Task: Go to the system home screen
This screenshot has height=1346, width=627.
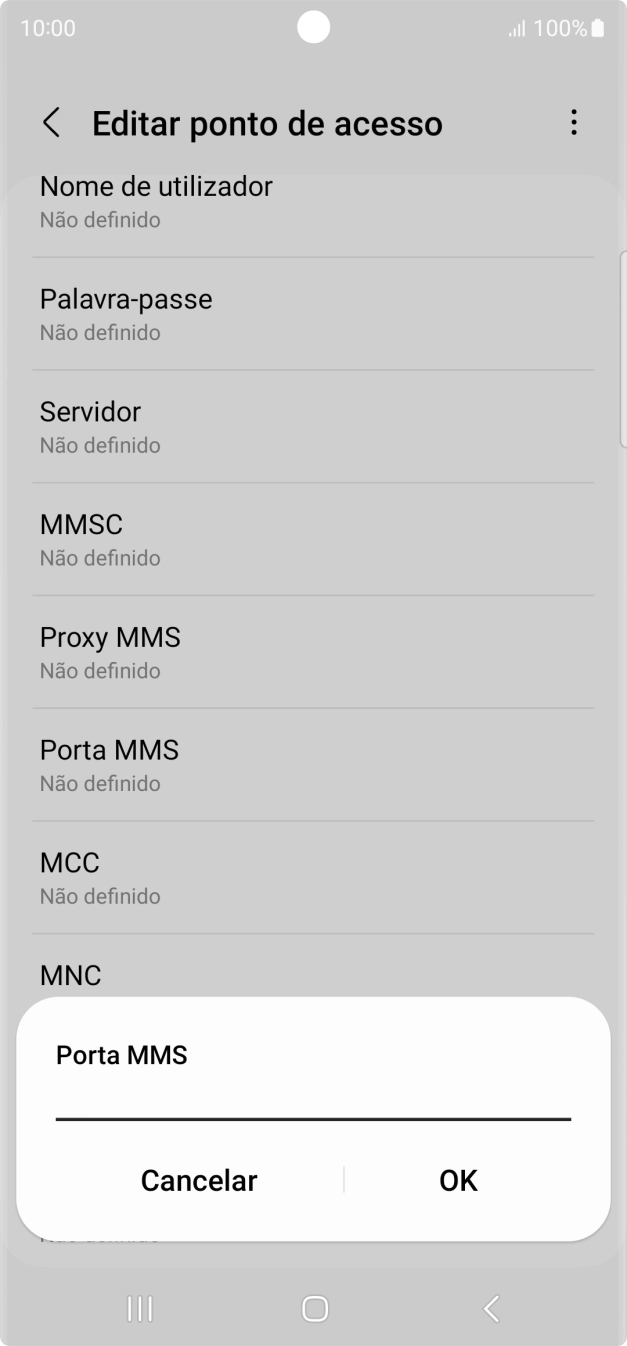Action: coord(315,1308)
